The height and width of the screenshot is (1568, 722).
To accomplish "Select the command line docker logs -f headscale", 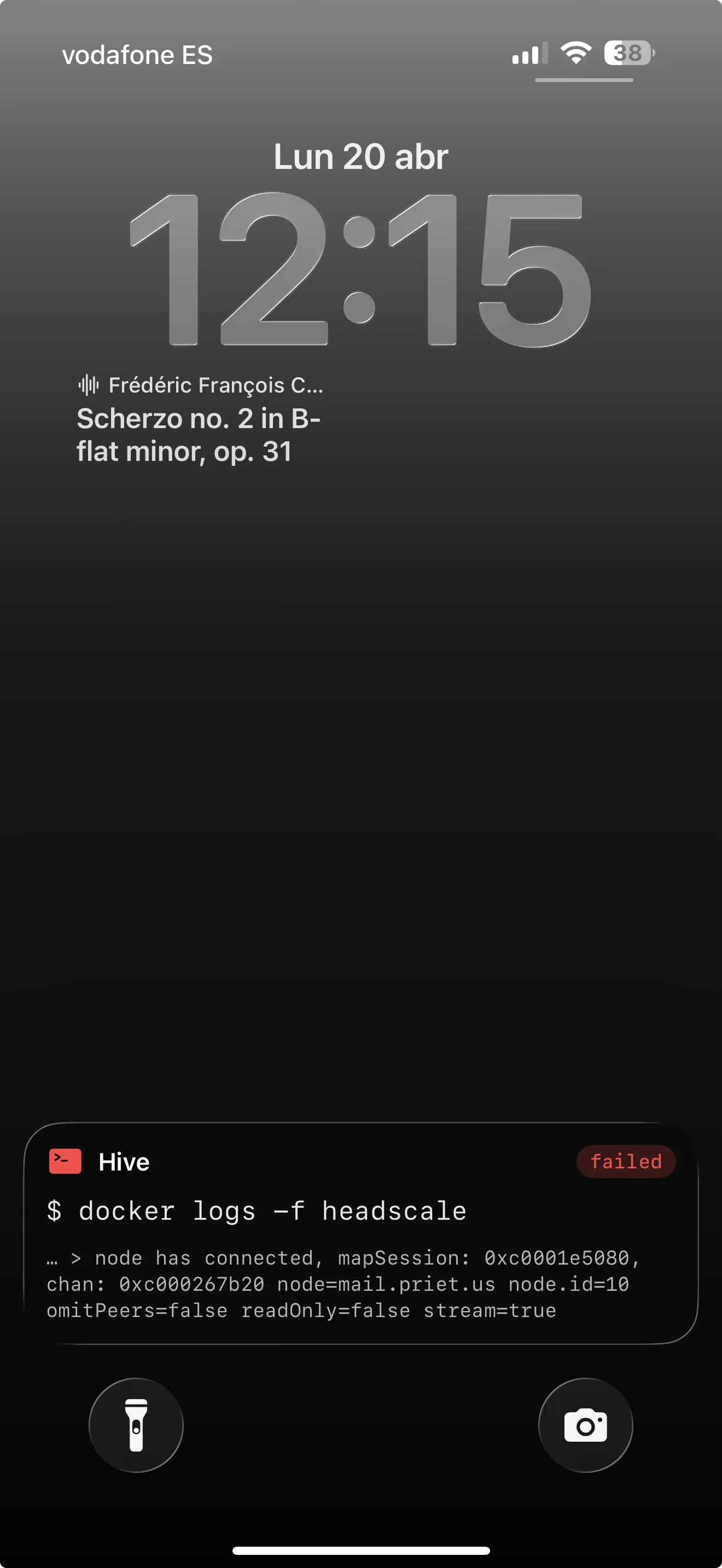I will point(255,1210).
